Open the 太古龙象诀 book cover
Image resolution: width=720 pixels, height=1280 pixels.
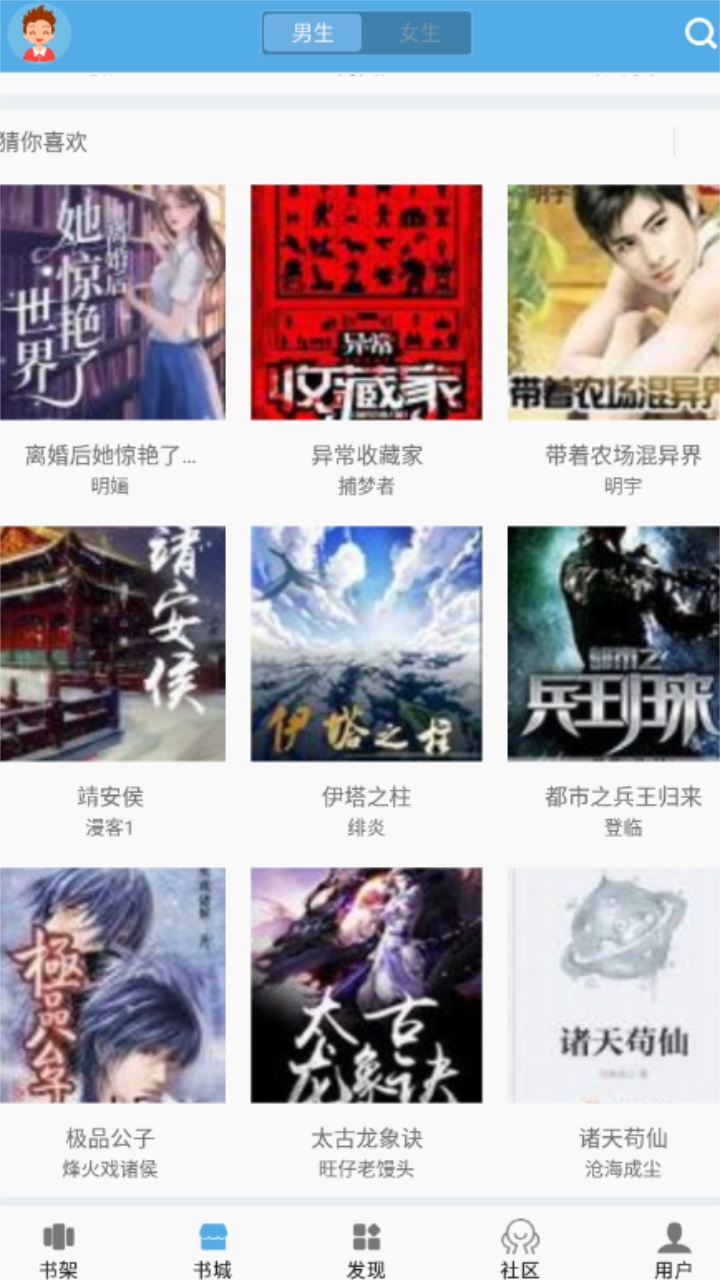pos(366,983)
